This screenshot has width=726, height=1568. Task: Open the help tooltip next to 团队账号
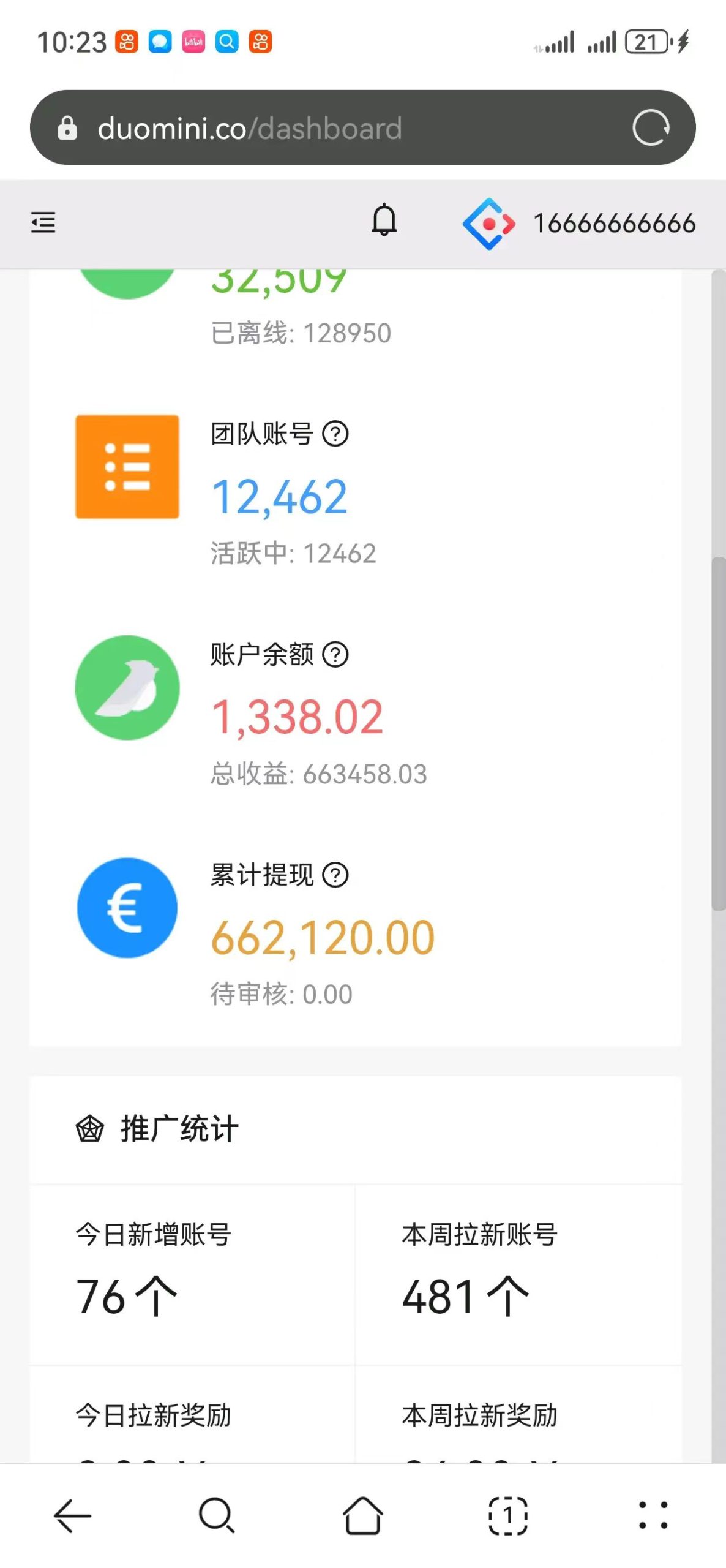(x=335, y=433)
